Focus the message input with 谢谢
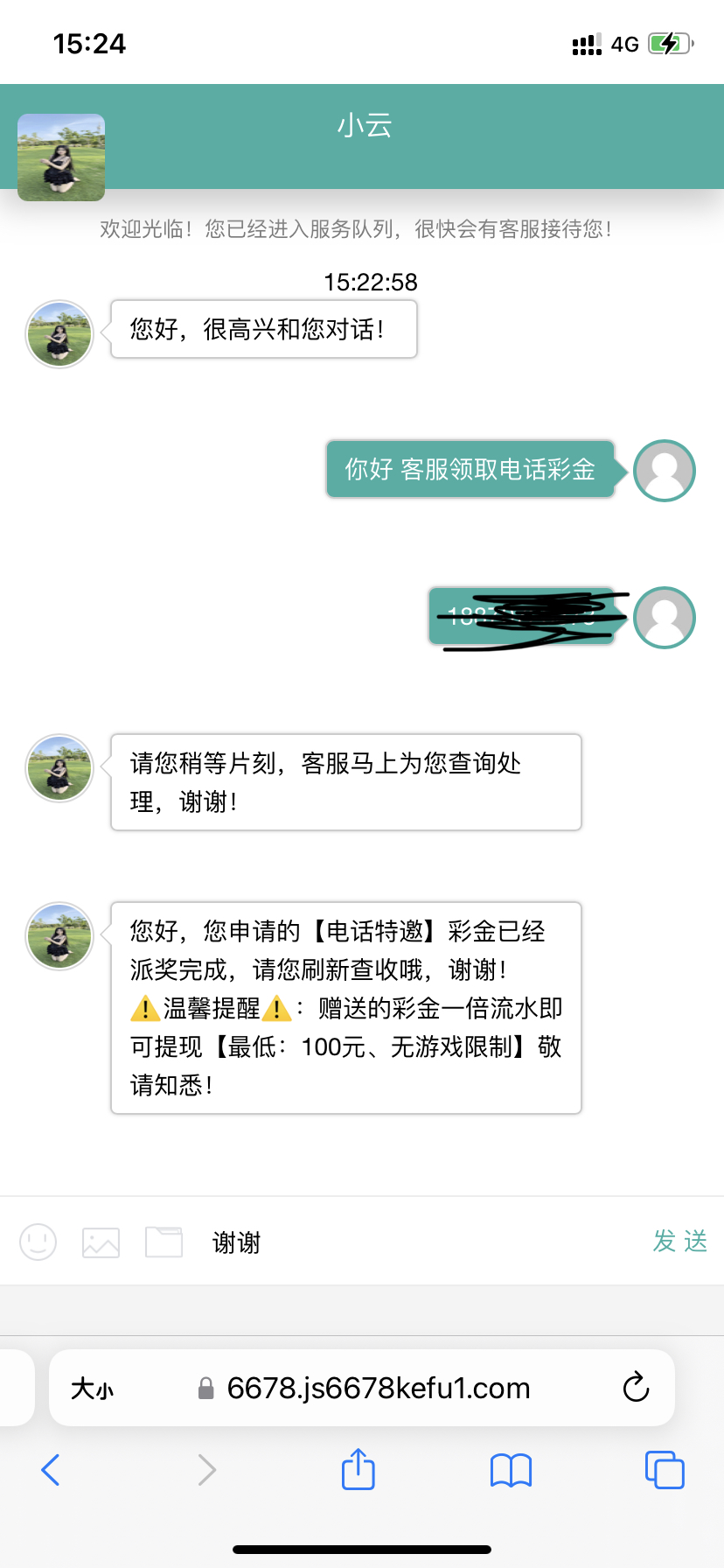 (x=420, y=1242)
